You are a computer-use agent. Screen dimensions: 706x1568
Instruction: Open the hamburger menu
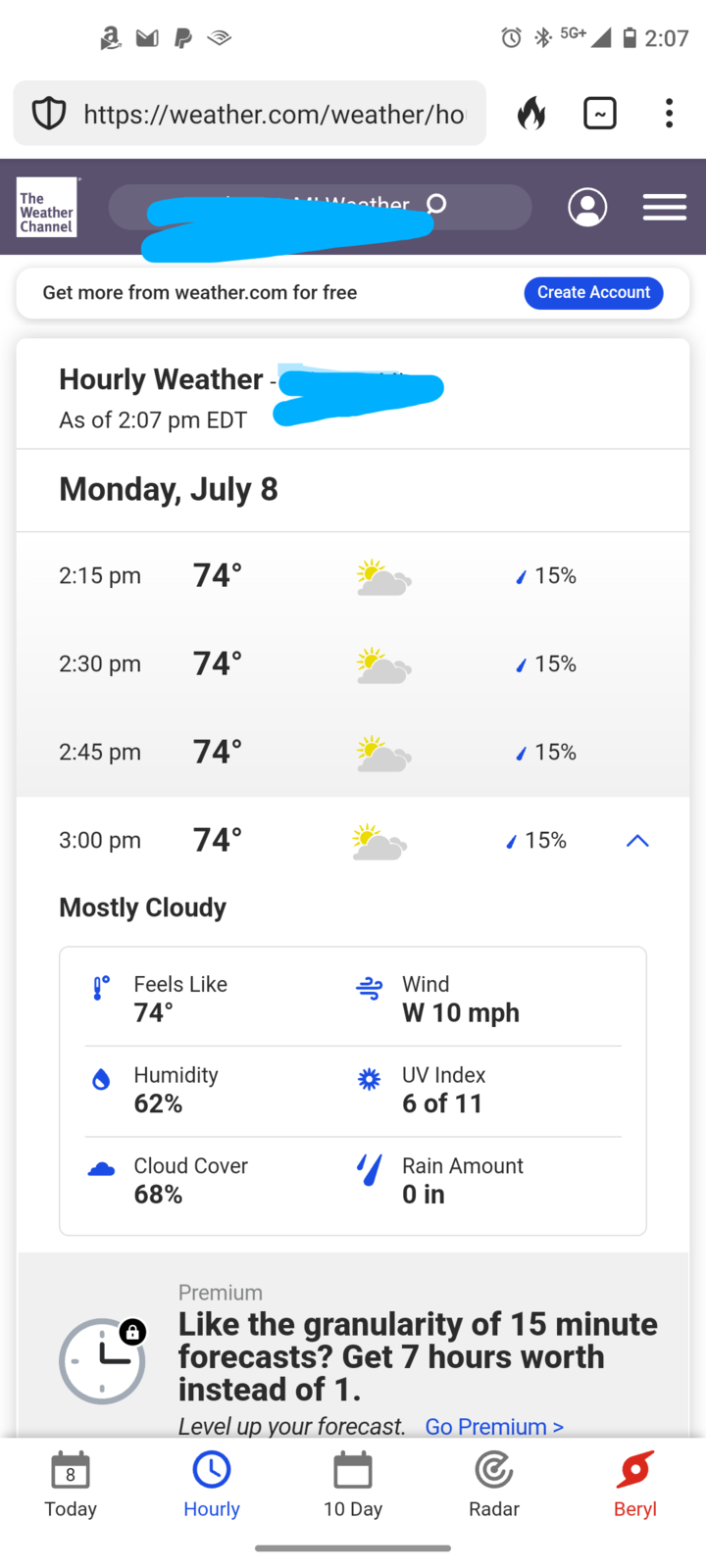click(664, 207)
